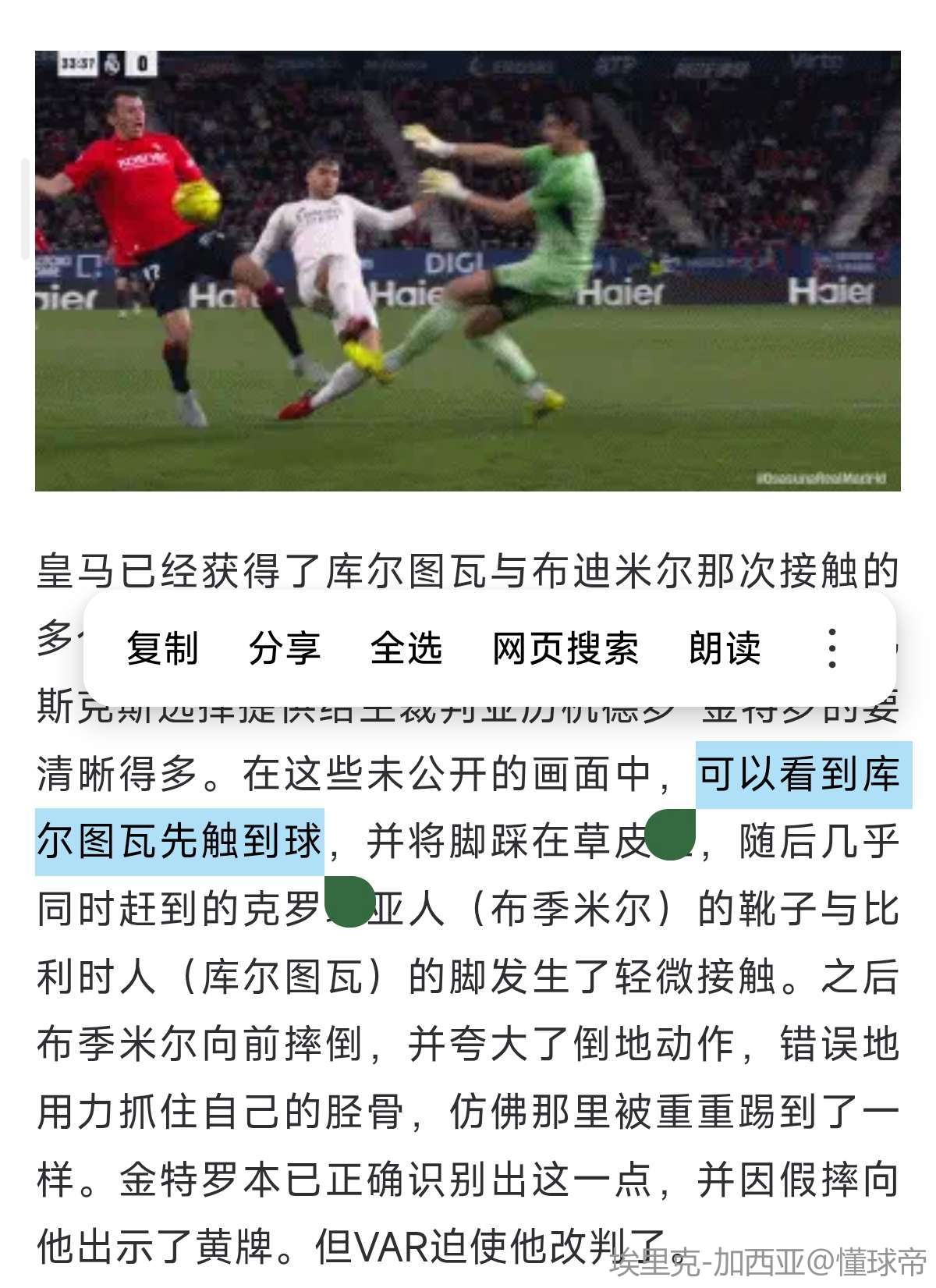Read the selection aloud with 朗读

pos(725,648)
